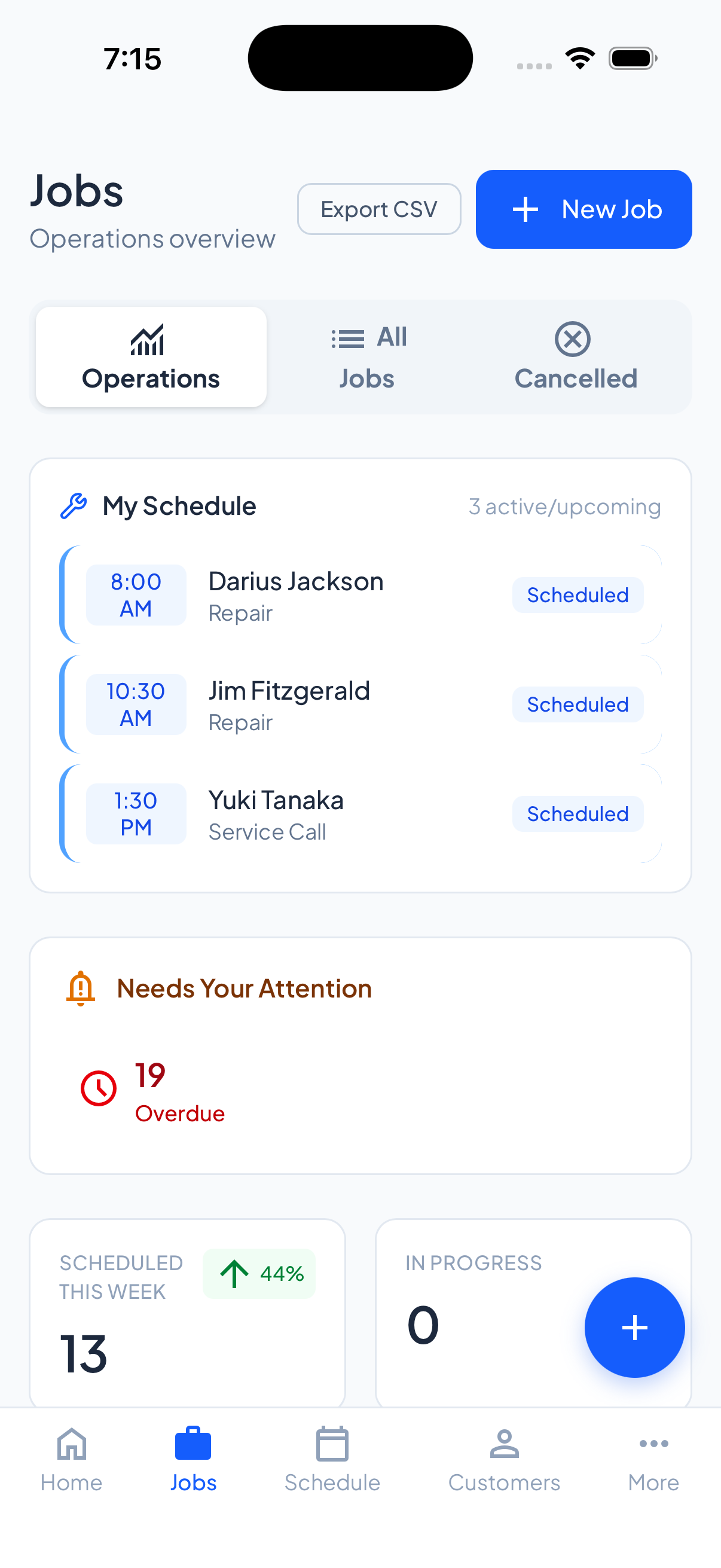This screenshot has width=721, height=1568.
Task: Show the More menu tab
Action: [x=653, y=1459]
